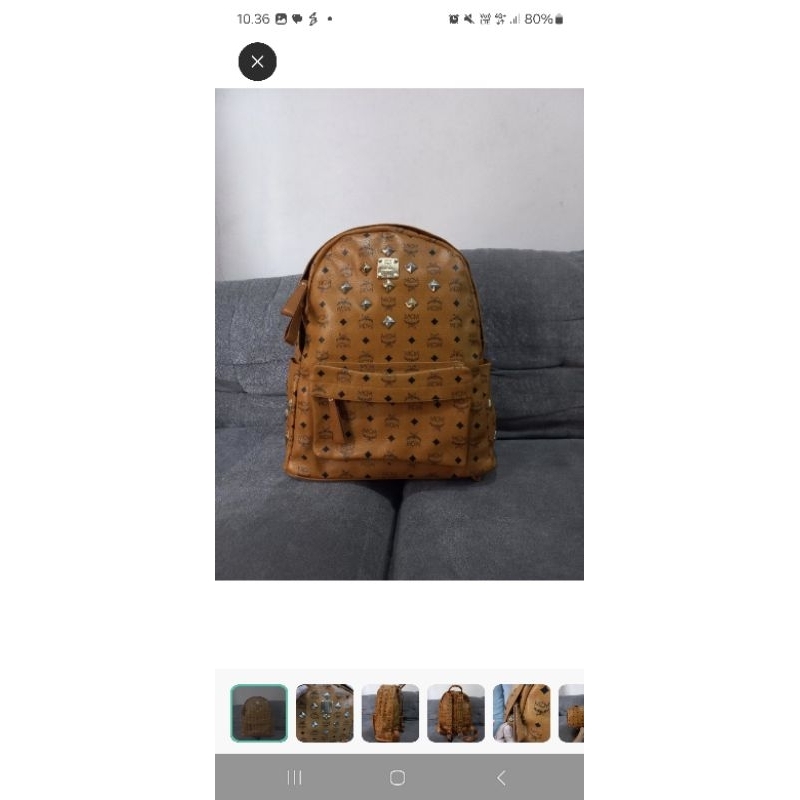Image resolution: width=800 pixels, height=800 pixels.
Task: Go back using system back button
Action: point(501,777)
